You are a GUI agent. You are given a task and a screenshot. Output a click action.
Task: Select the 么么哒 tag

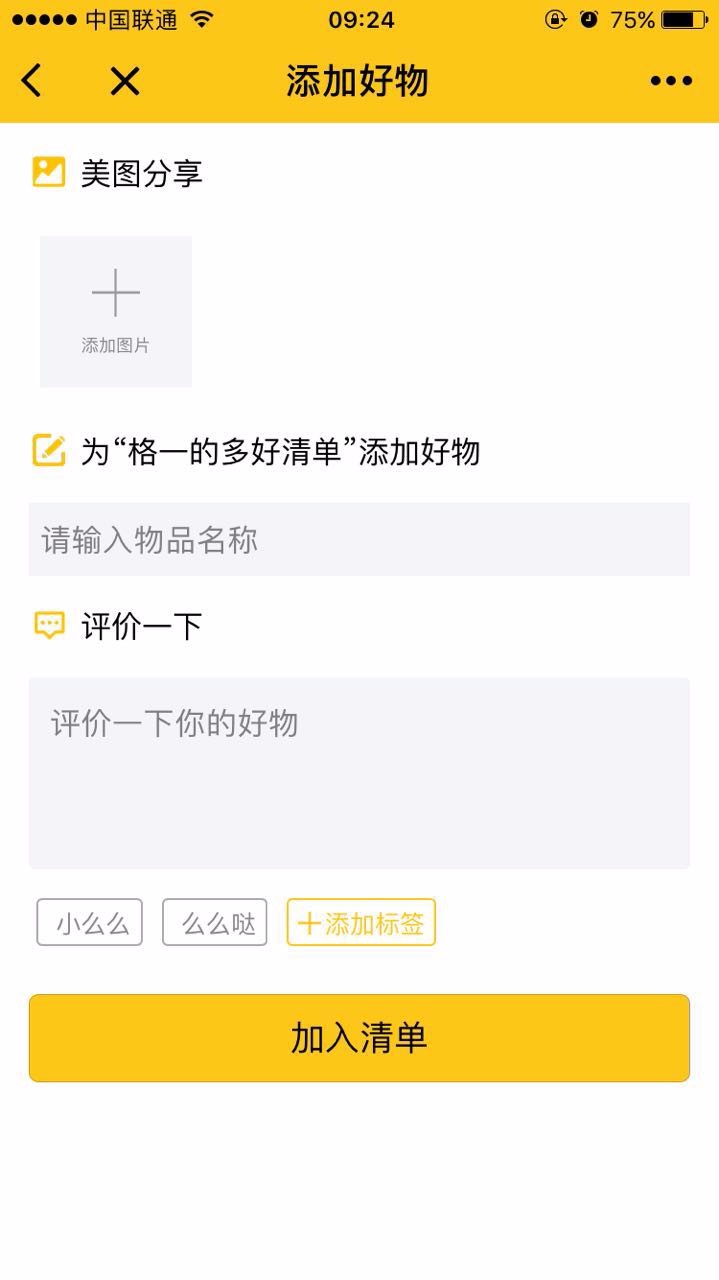(215, 922)
